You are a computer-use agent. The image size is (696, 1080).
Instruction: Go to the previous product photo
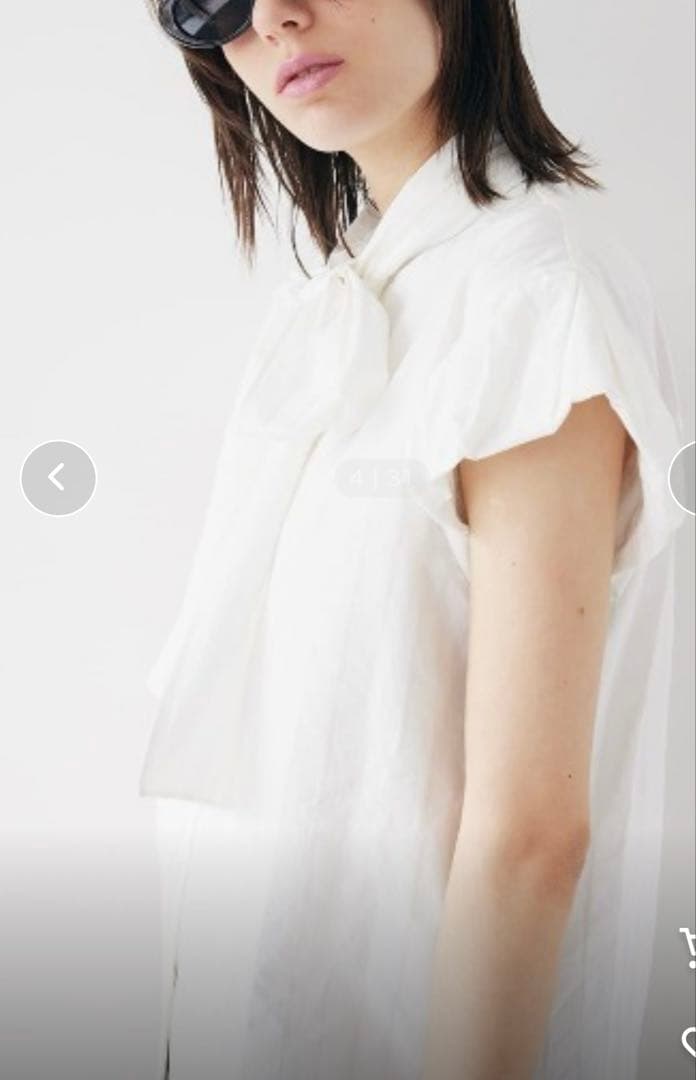pyautogui.click(x=59, y=478)
